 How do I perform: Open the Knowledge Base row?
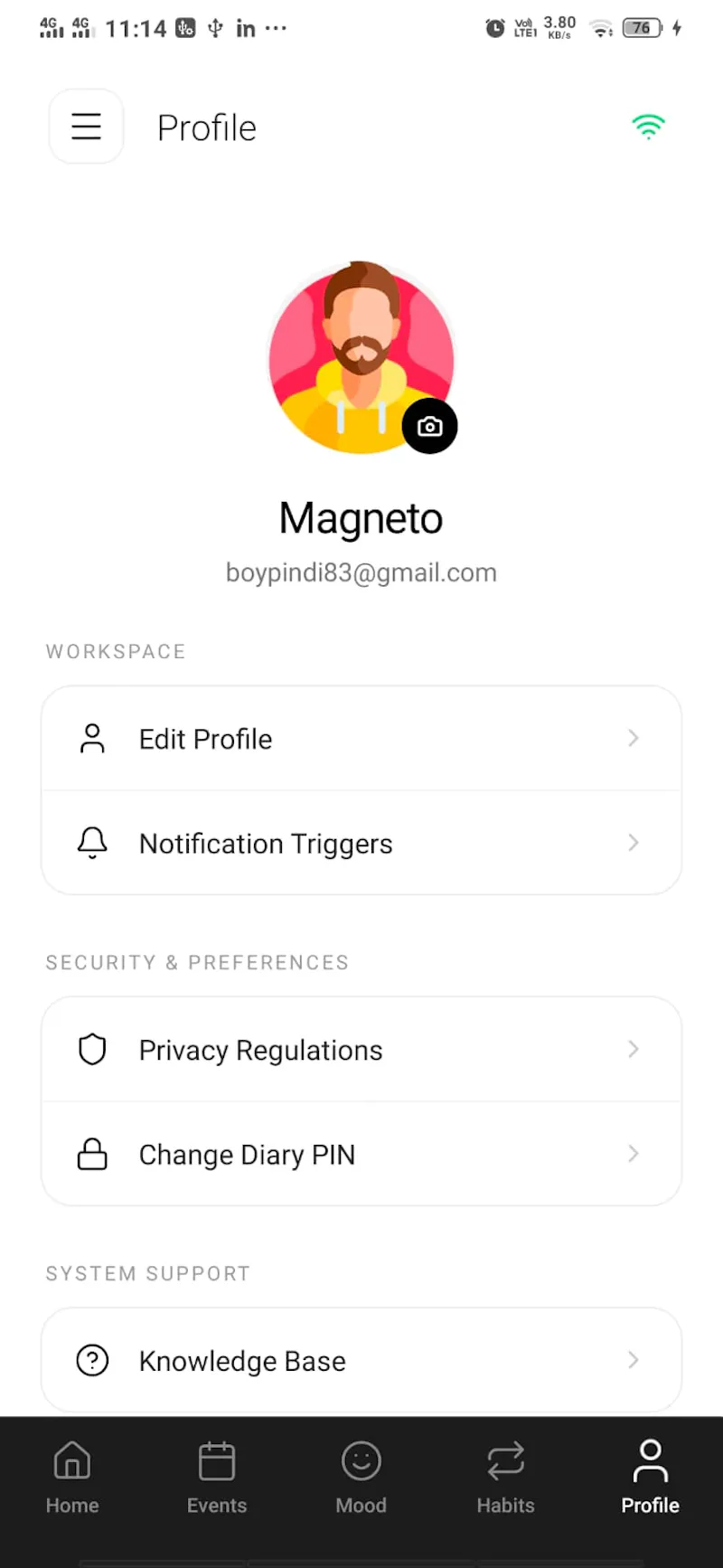point(361,1361)
